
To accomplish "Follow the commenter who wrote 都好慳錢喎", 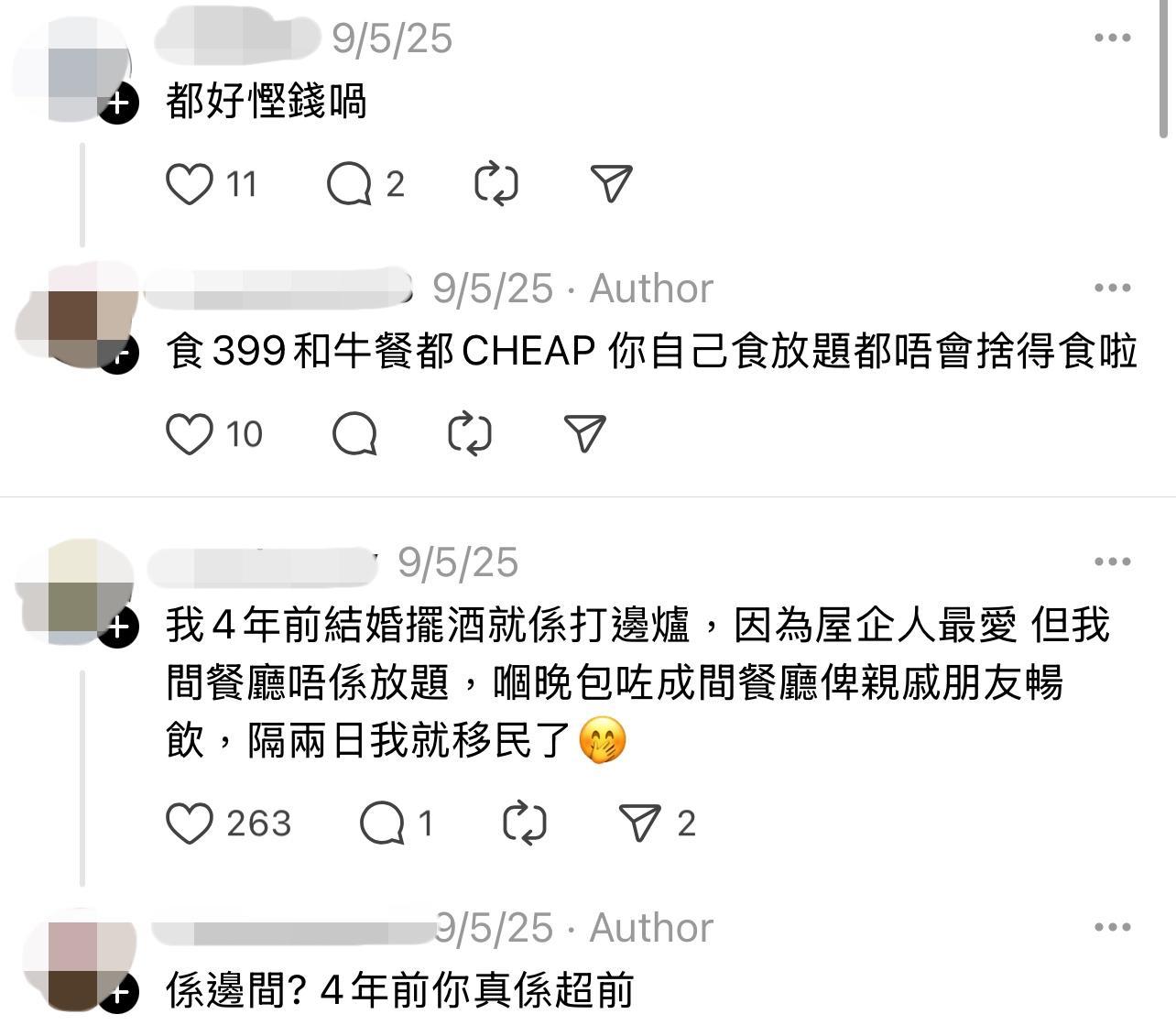I will tap(118, 103).
